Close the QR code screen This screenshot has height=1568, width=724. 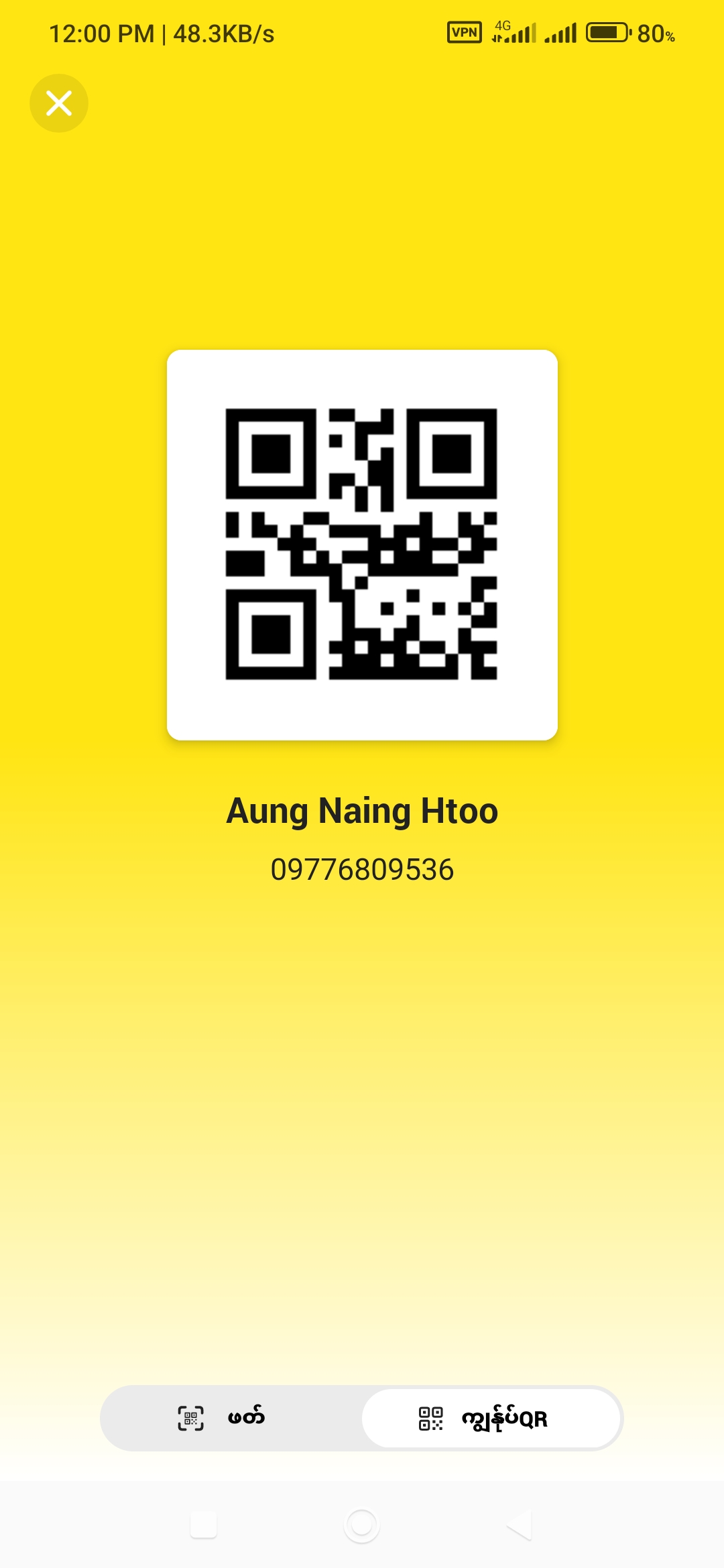(59, 103)
